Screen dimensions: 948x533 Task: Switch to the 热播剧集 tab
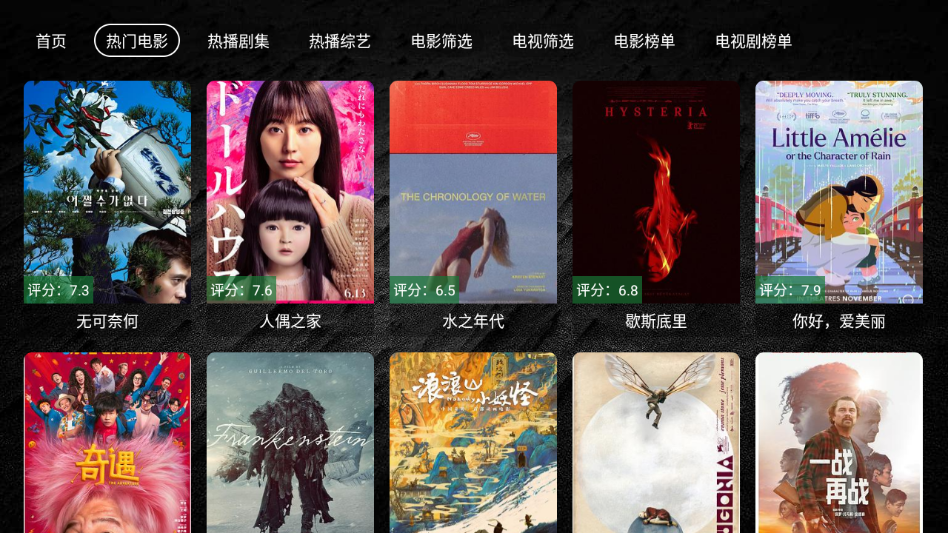(238, 41)
